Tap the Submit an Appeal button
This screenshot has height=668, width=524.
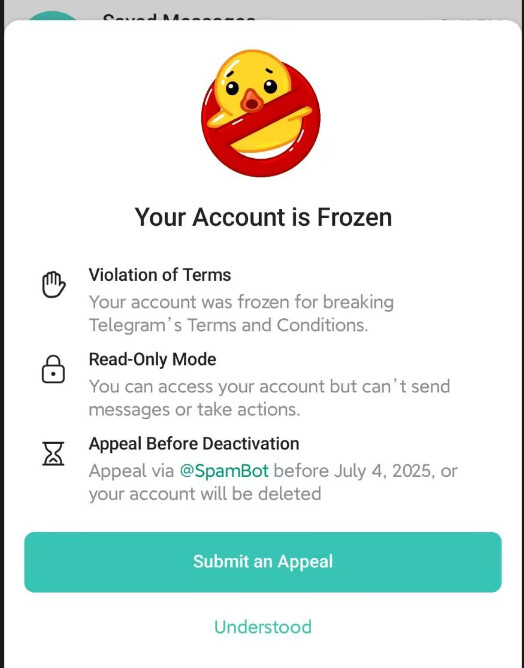[263, 562]
